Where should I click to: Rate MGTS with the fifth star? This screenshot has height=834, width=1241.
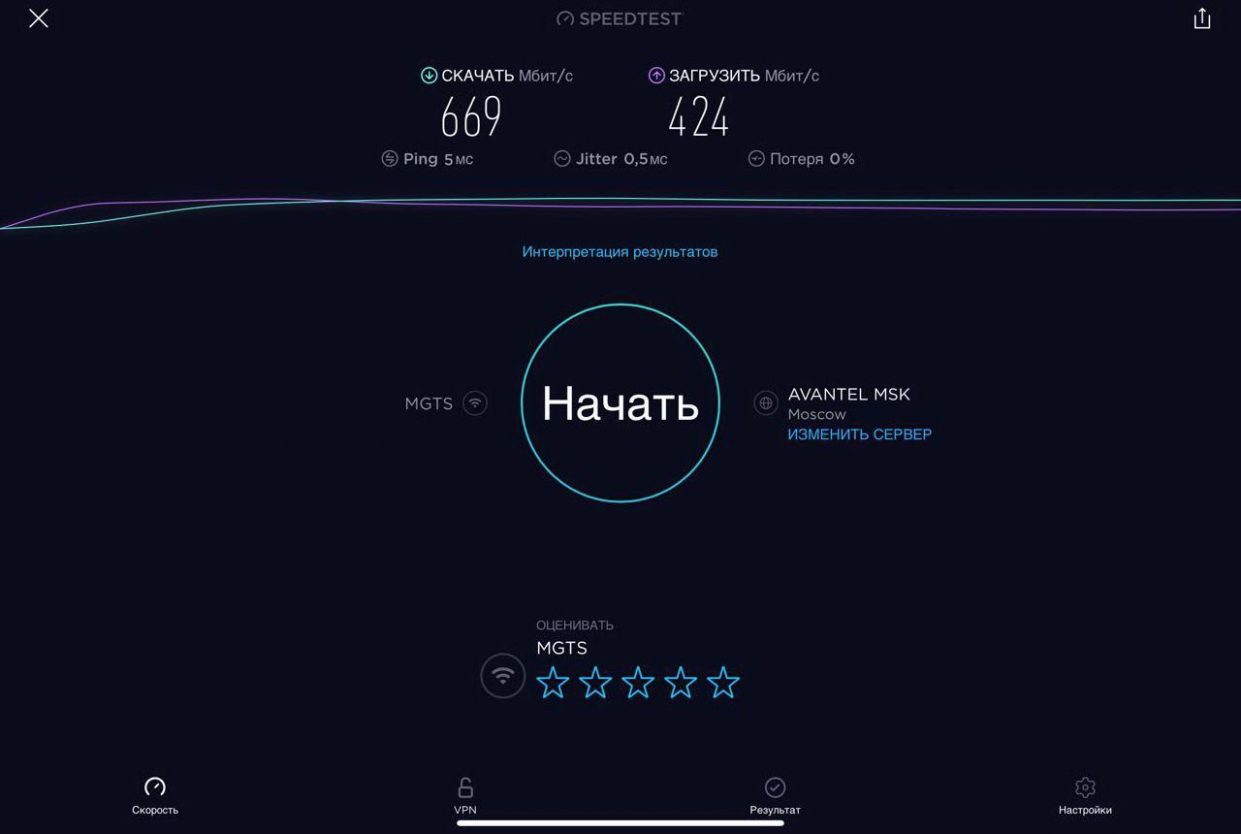pyautogui.click(x=723, y=683)
